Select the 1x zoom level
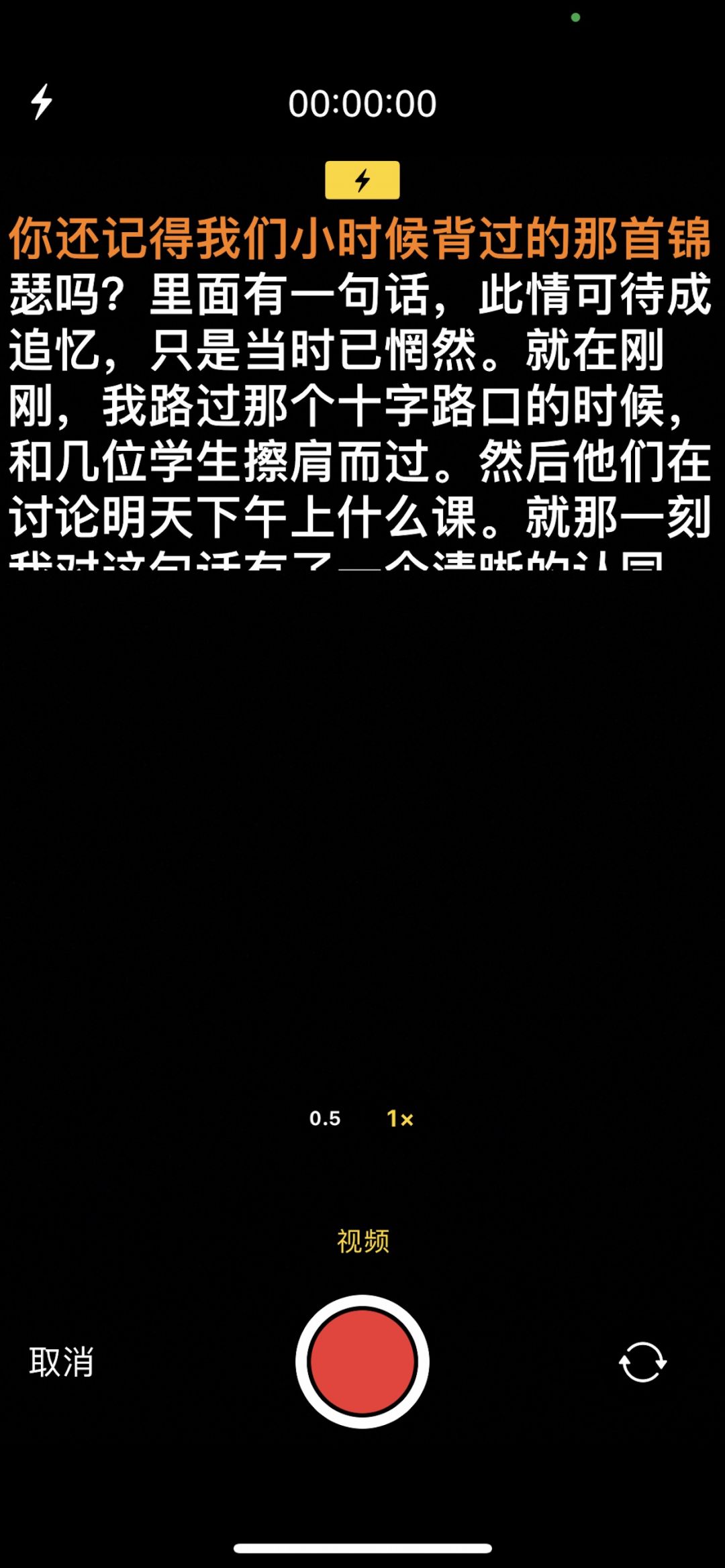This screenshot has width=725, height=1568. click(400, 1118)
